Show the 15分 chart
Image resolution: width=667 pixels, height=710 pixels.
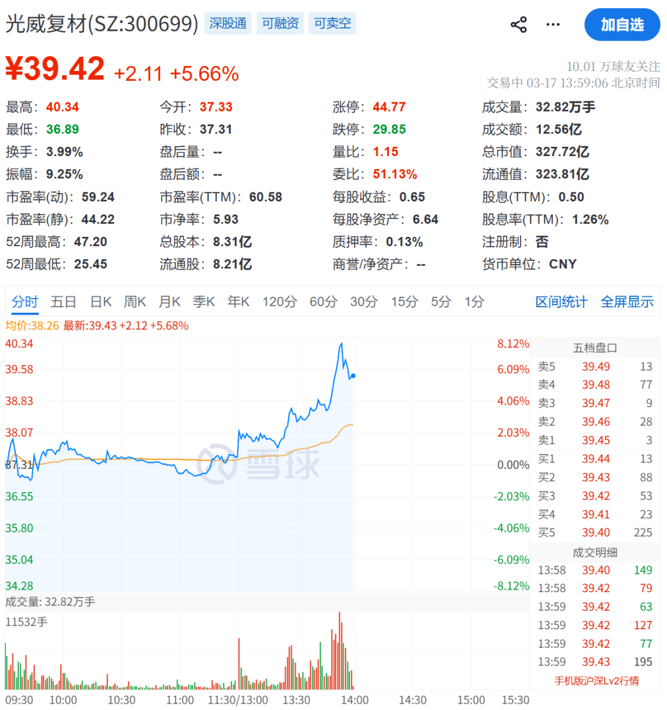pyautogui.click(x=404, y=301)
